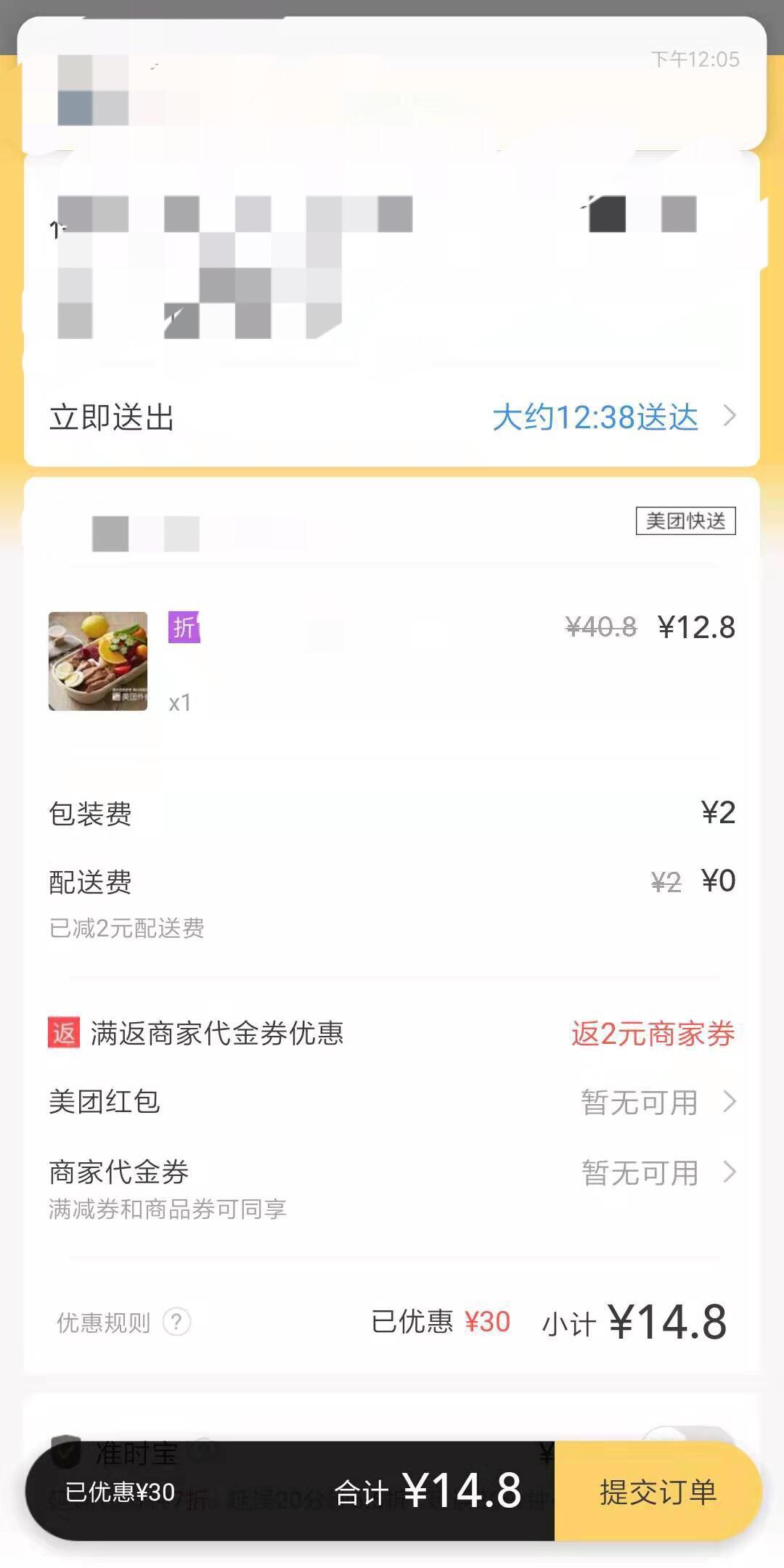Click the 美团快送 delivery badge

pos(685,520)
